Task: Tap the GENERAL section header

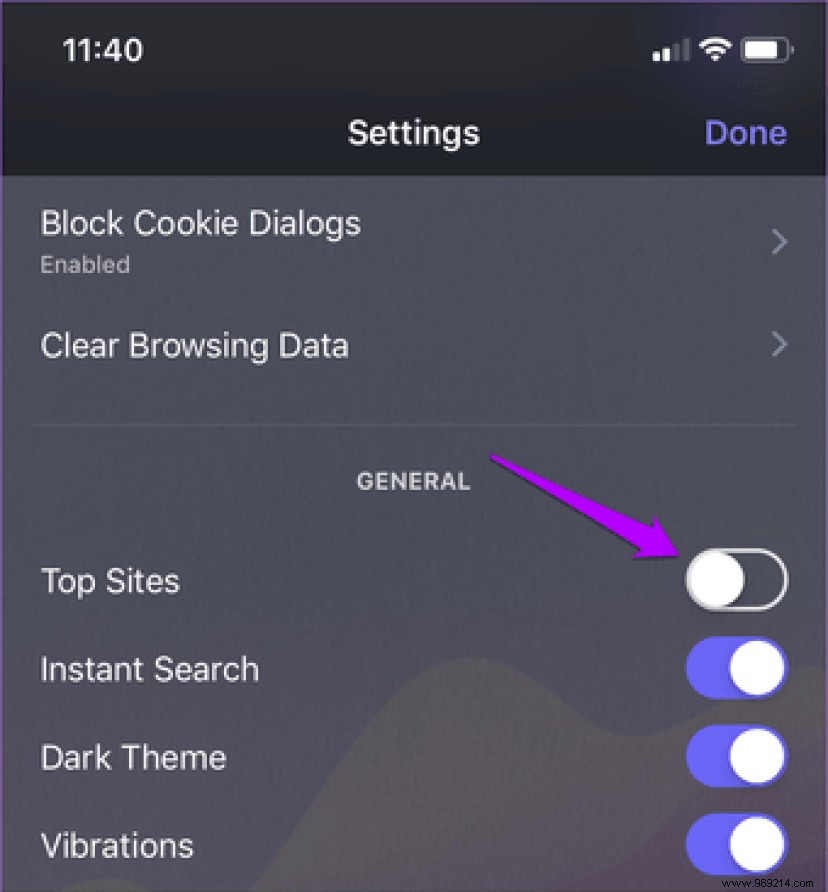Action: point(413,481)
